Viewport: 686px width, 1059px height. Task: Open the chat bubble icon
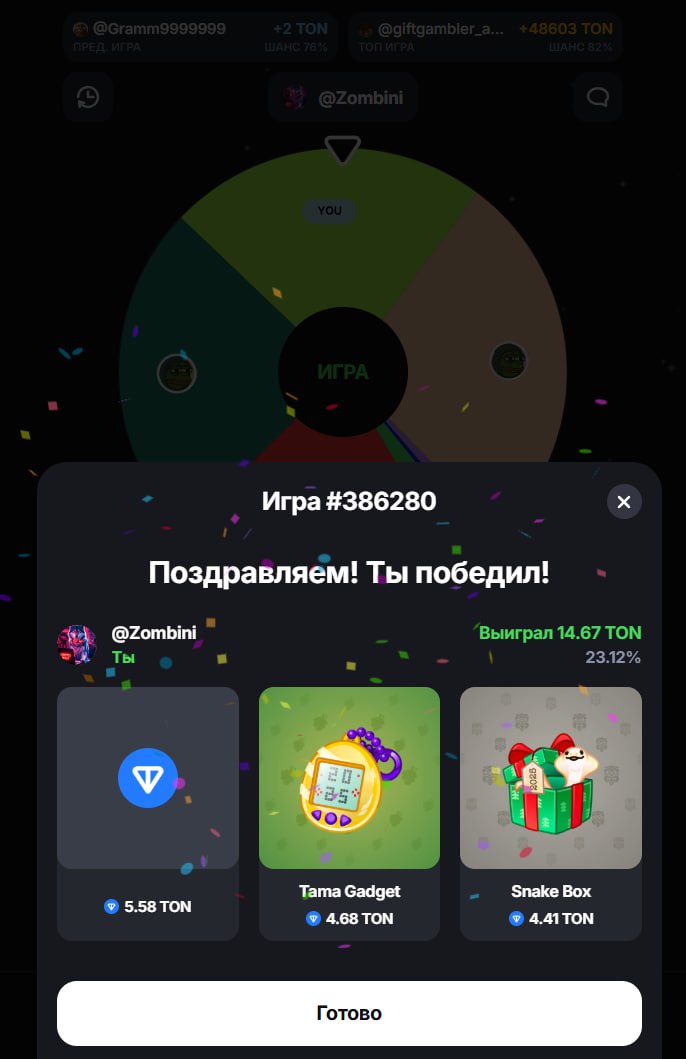(x=598, y=97)
